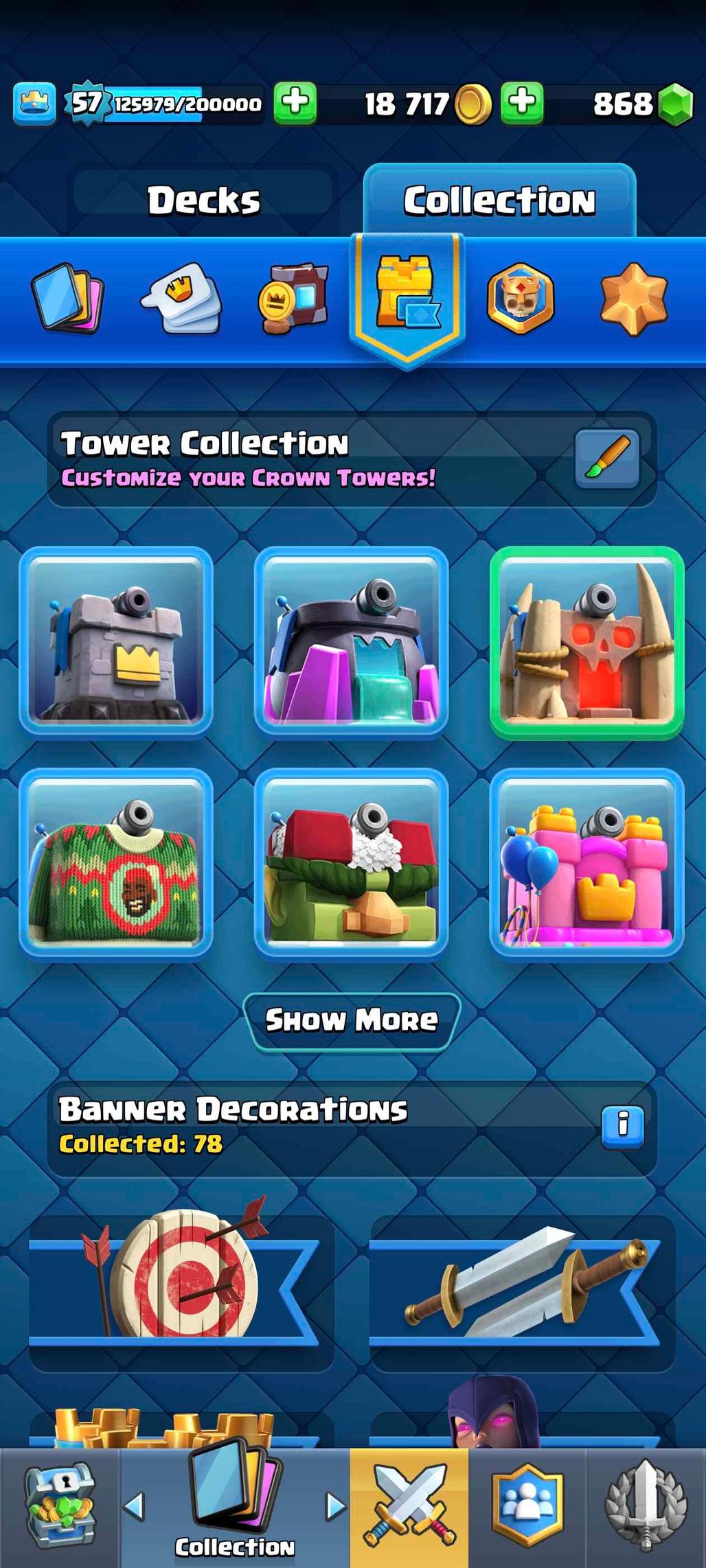Viewport: 706px width, 1568px height.
Task: Open the King level crown icon
Action: coord(34,104)
